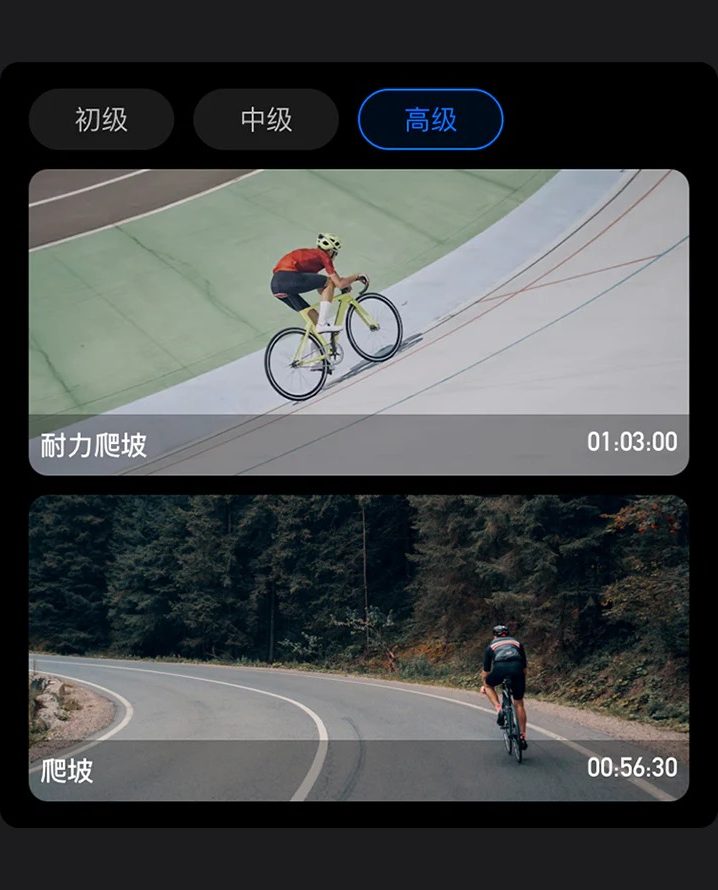This screenshot has width=718, height=890.
Task: Switch to the 中级 level tab
Action: point(266,120)
